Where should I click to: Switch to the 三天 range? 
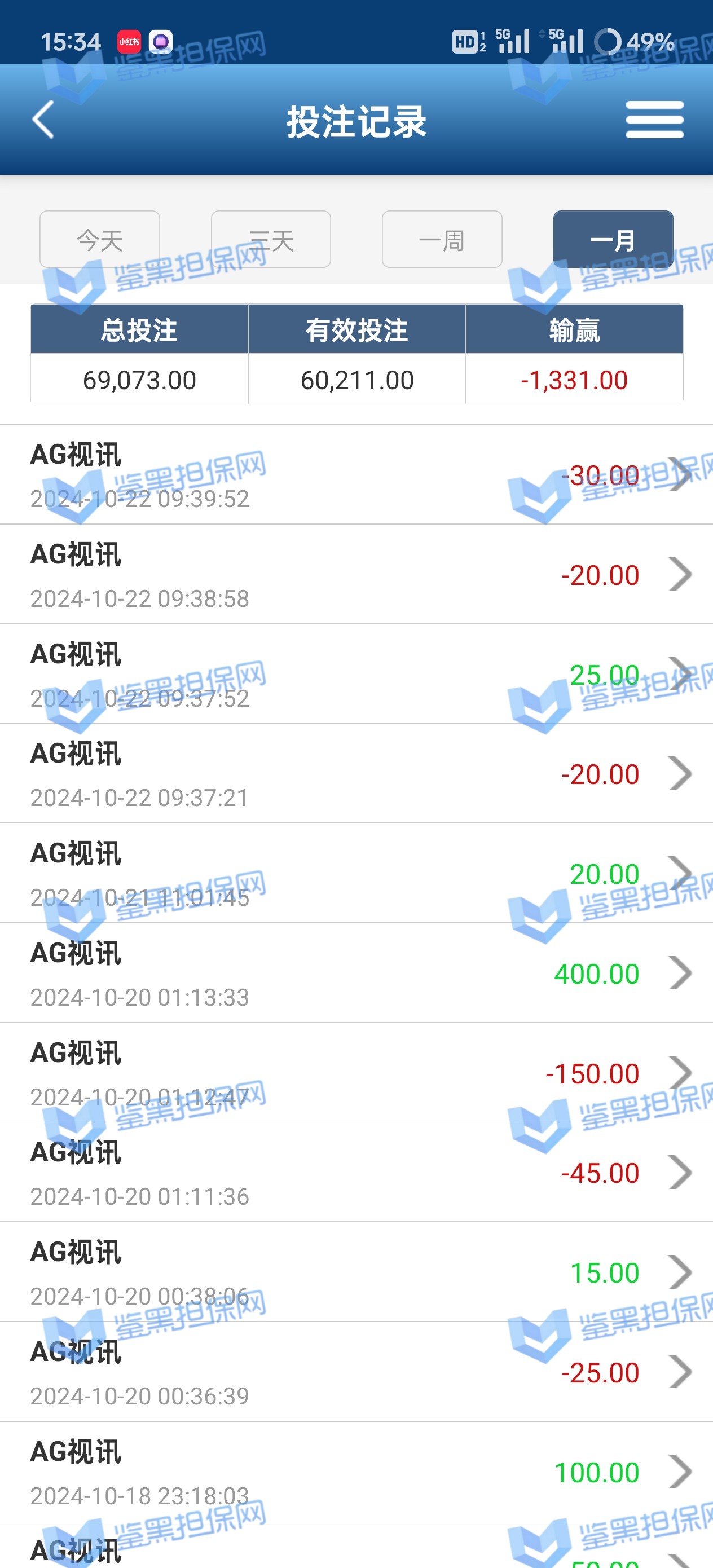click(x=271, y=239)
